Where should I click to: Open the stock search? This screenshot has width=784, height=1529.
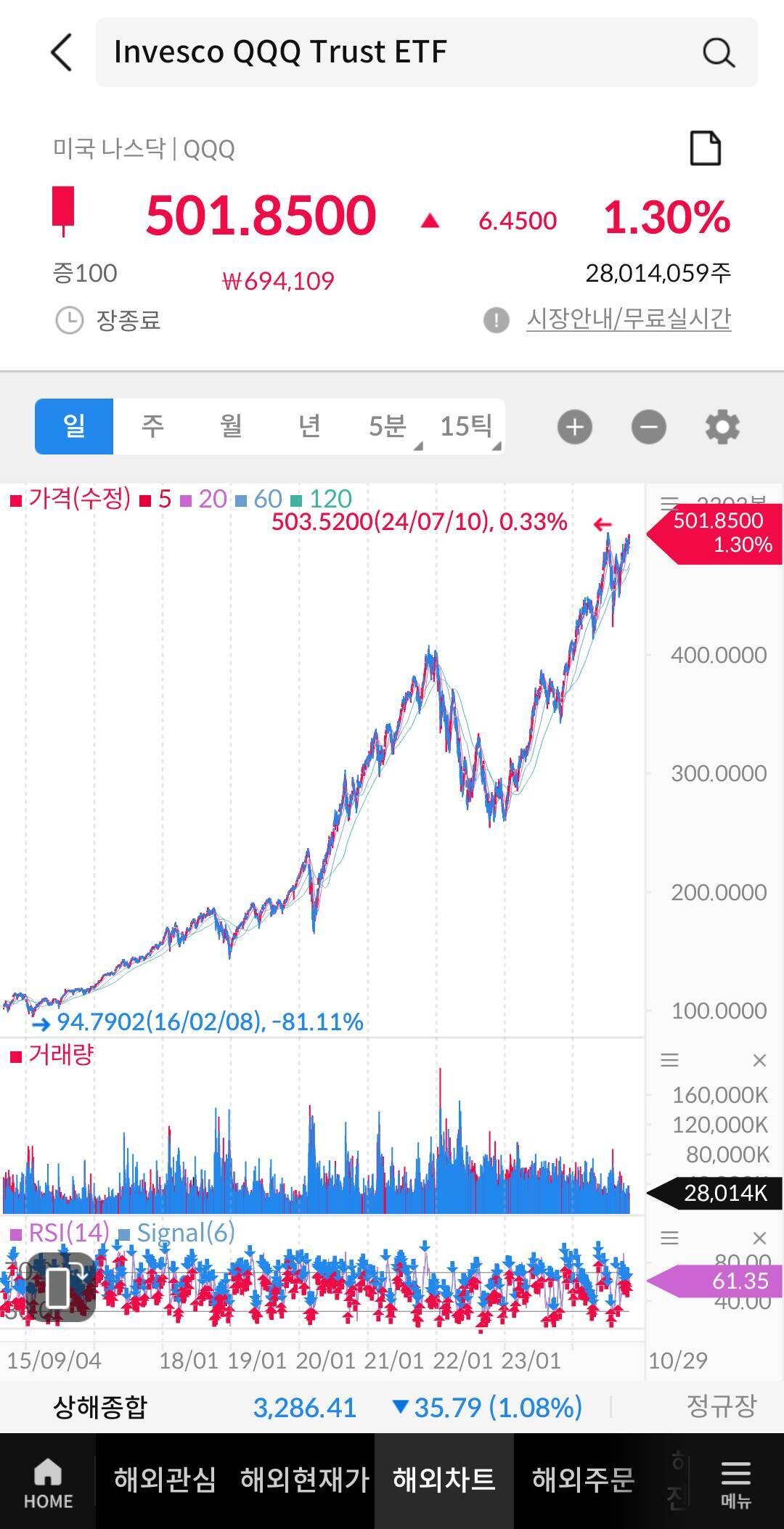(x=719, y=51)
